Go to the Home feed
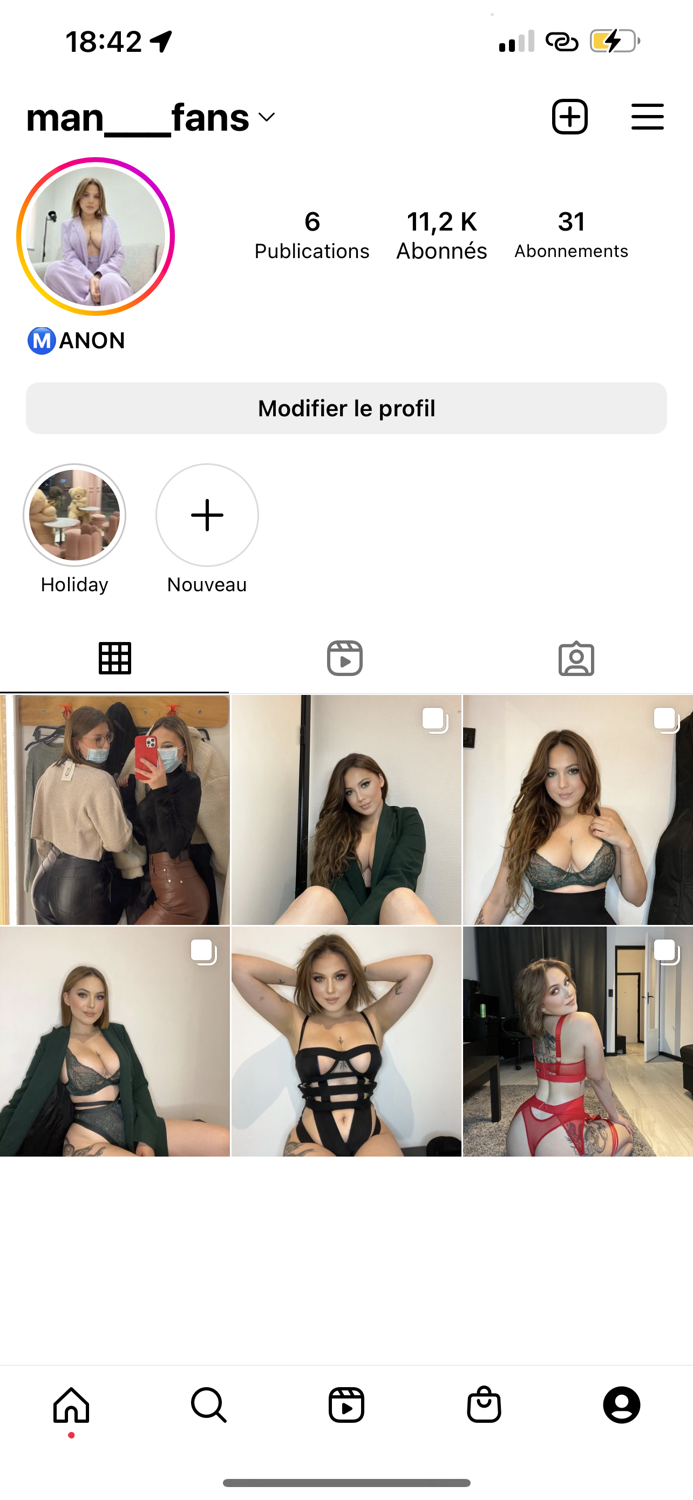This screenshot has width=693, height=1500. pos(71,1405)
